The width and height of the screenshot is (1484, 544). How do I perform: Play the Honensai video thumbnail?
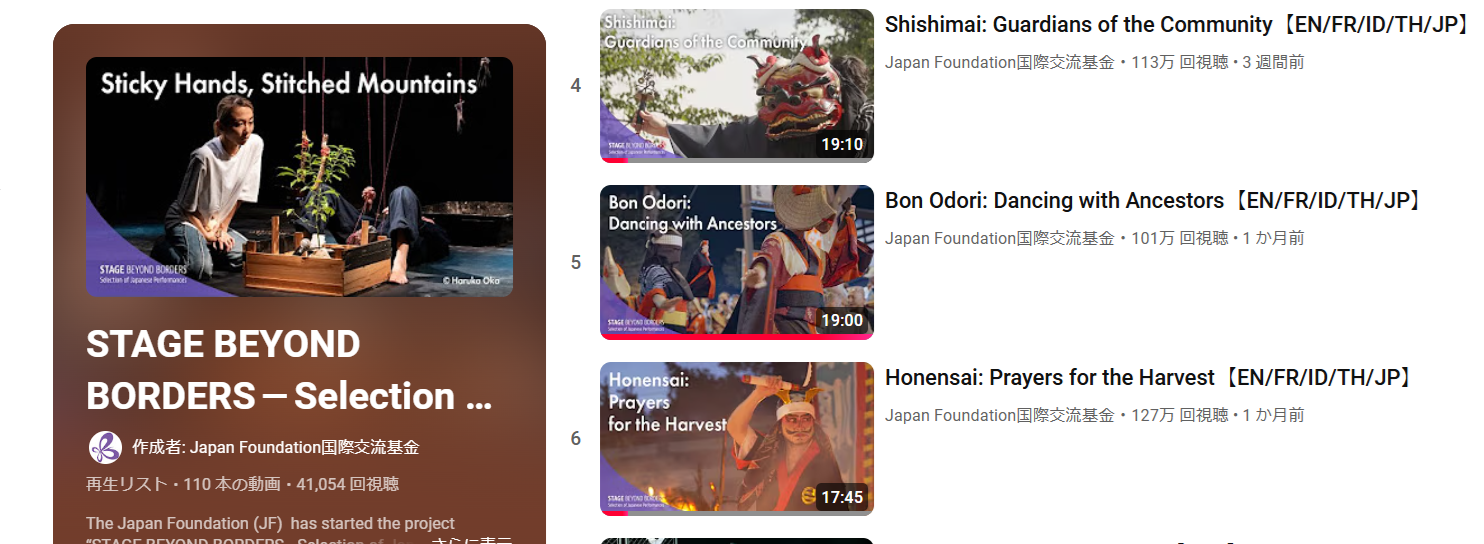[736, 438]
